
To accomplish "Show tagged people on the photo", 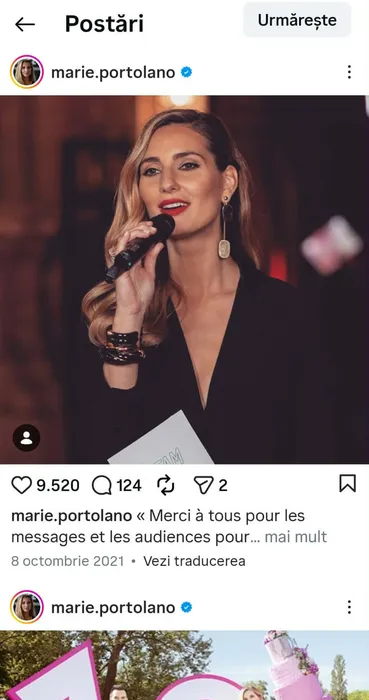I will pyautogui.click(x=26, y=438).
